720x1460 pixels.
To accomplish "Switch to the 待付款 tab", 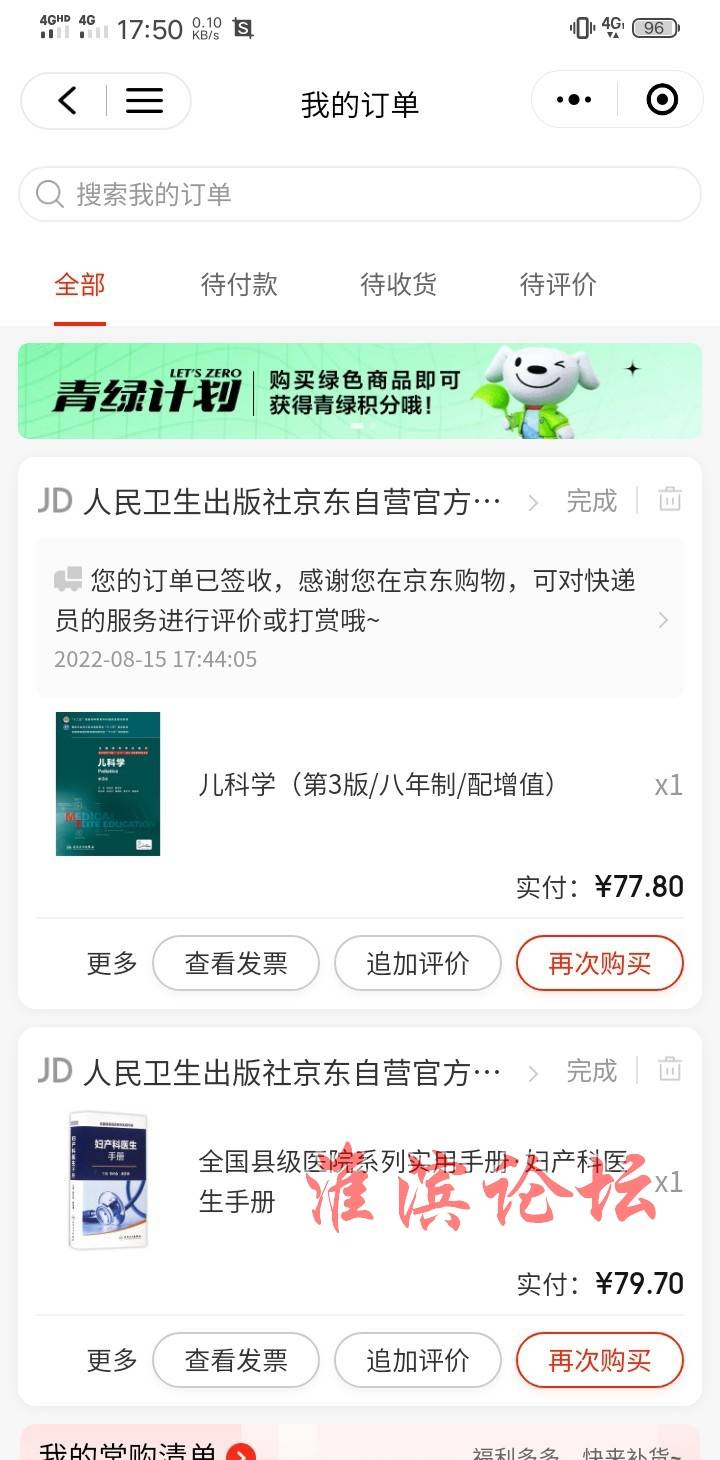I will 239,285.
